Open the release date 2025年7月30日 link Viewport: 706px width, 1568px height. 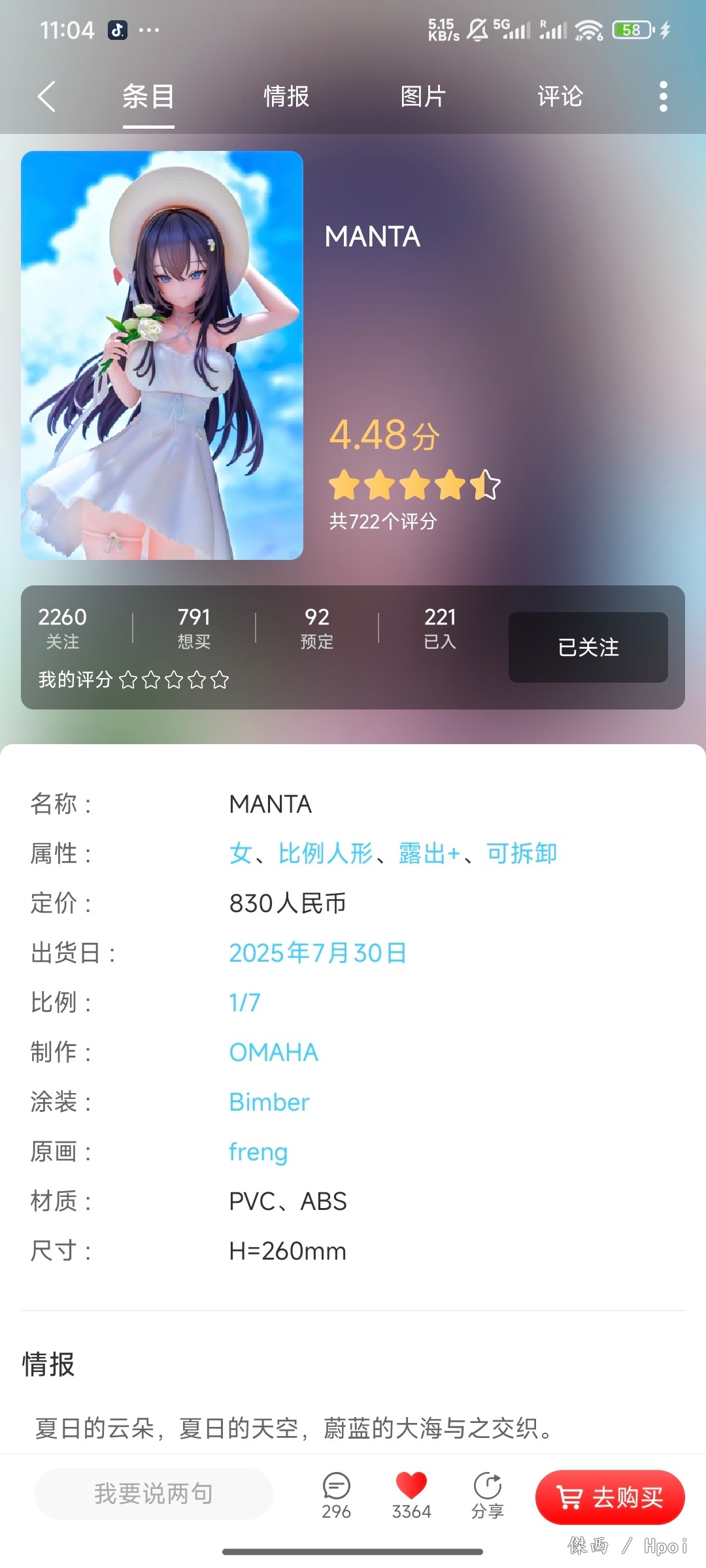(x=318, y=953)
